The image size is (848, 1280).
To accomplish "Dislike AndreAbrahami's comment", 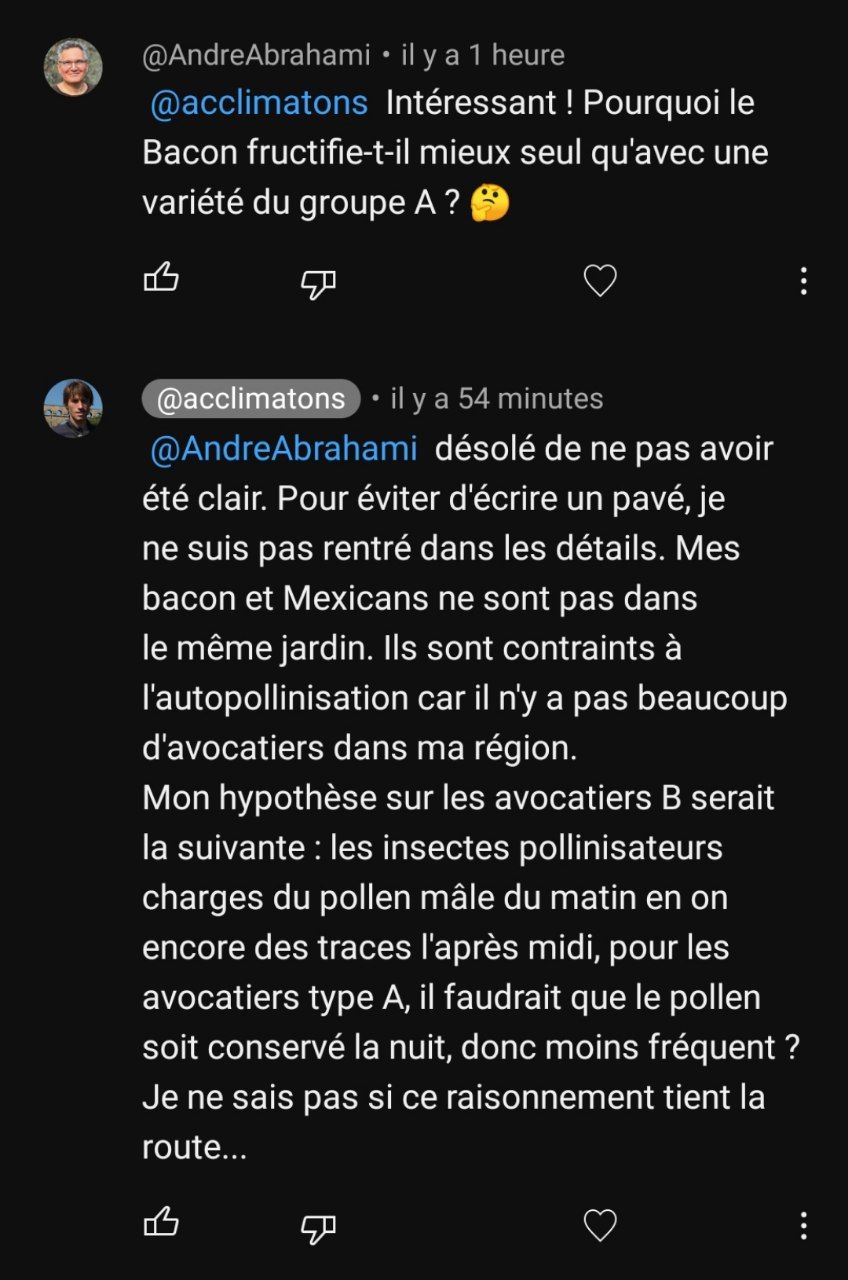I will tap(318, 283).
